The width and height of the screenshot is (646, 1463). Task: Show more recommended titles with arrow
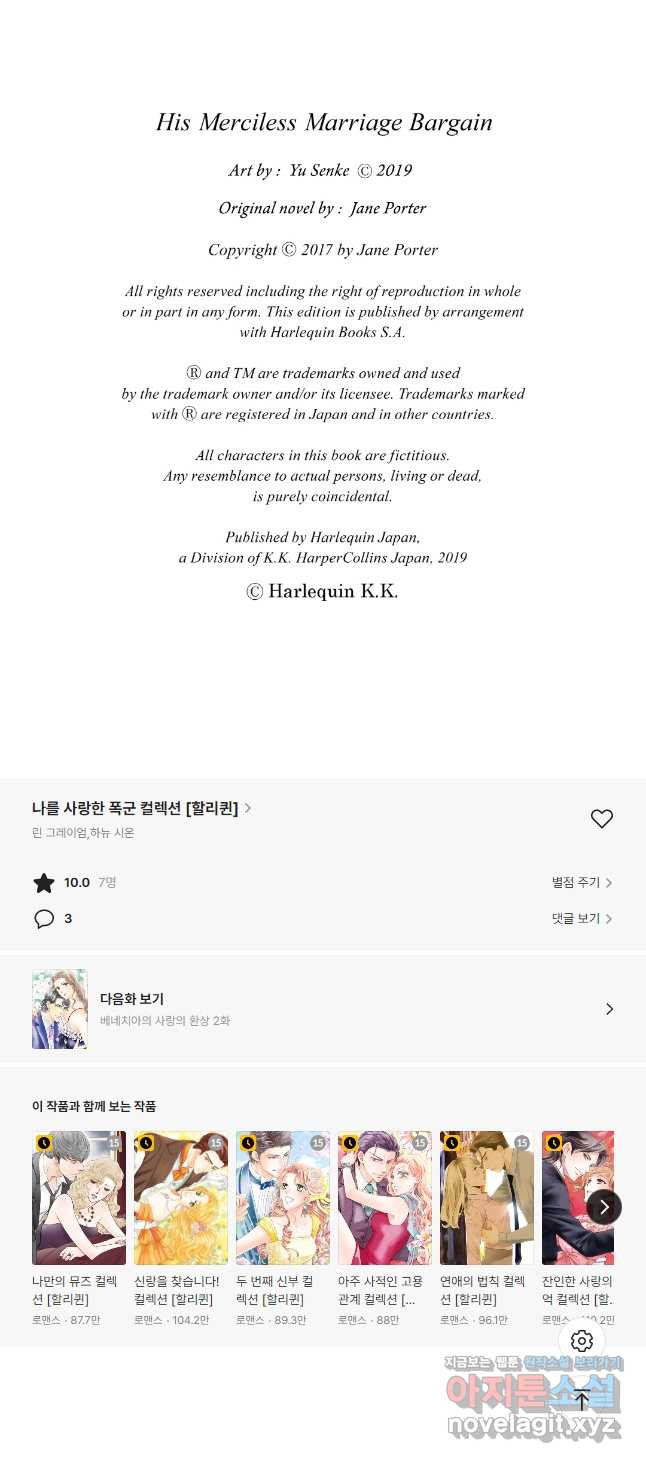coord(604,1207)
